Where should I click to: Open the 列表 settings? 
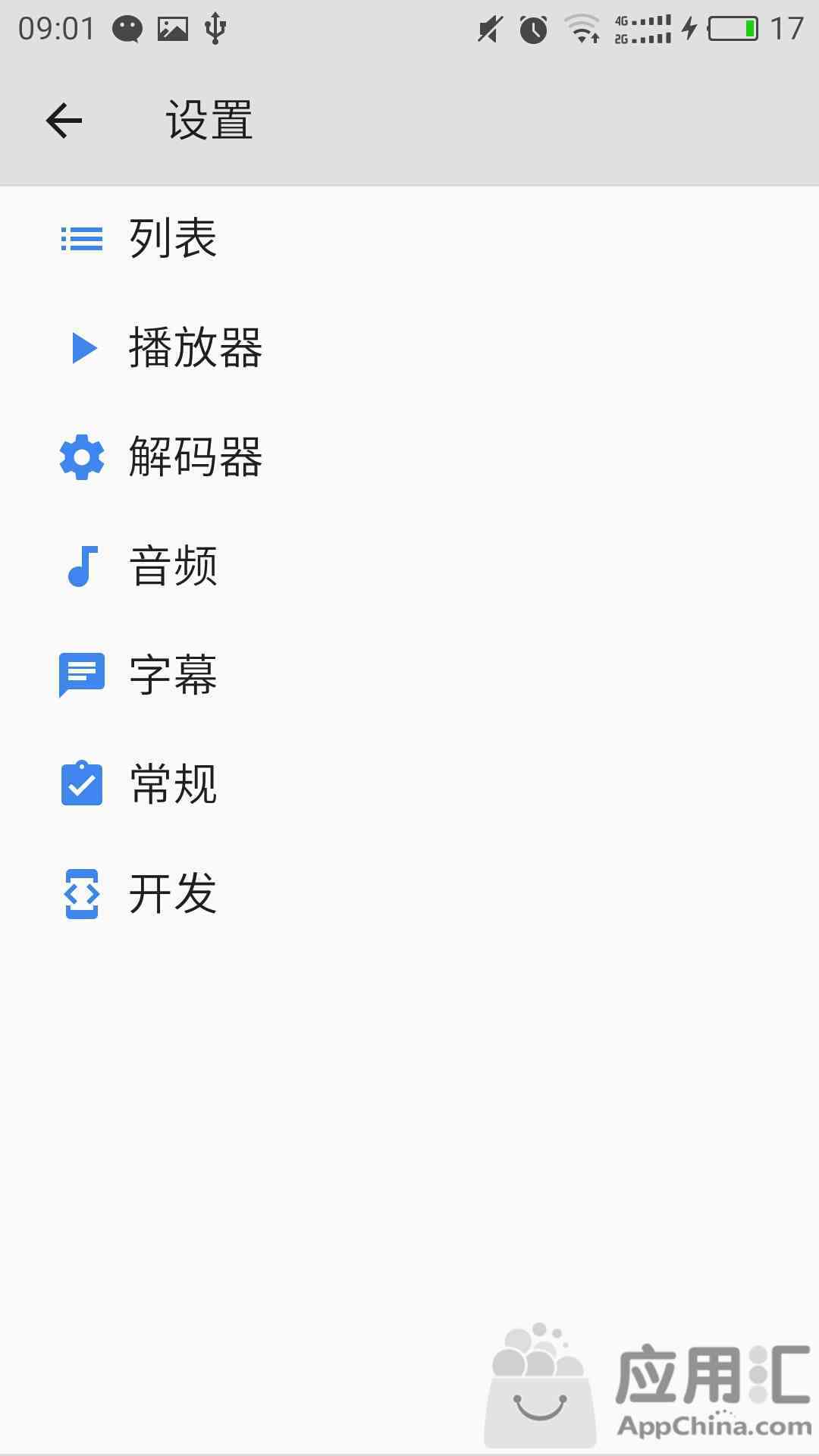(x=409, y=239)
